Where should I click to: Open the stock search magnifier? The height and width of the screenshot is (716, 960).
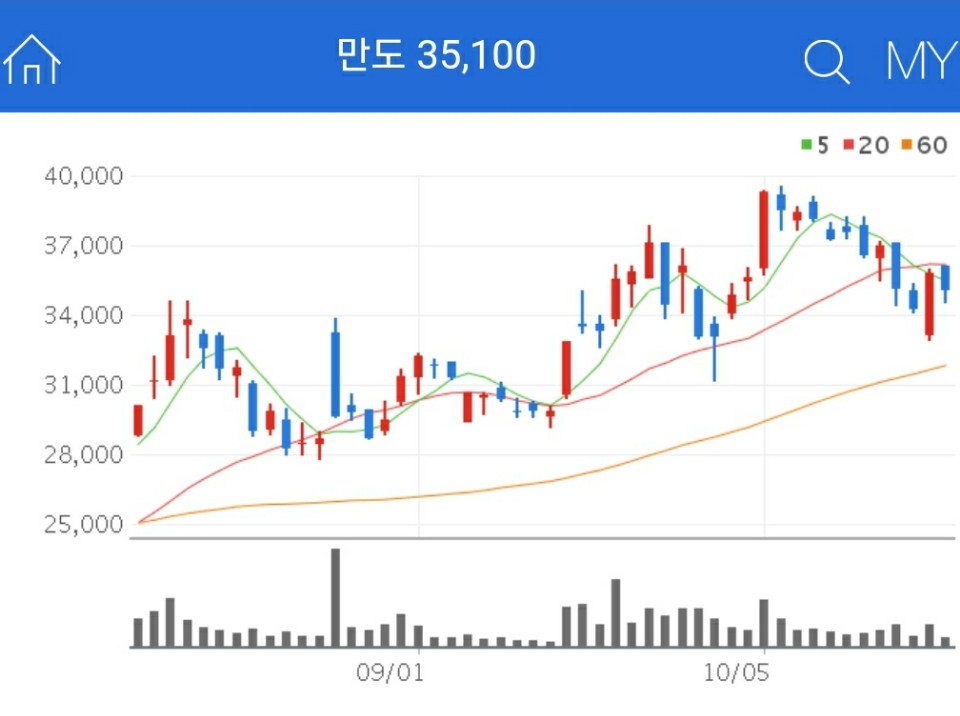826,61
